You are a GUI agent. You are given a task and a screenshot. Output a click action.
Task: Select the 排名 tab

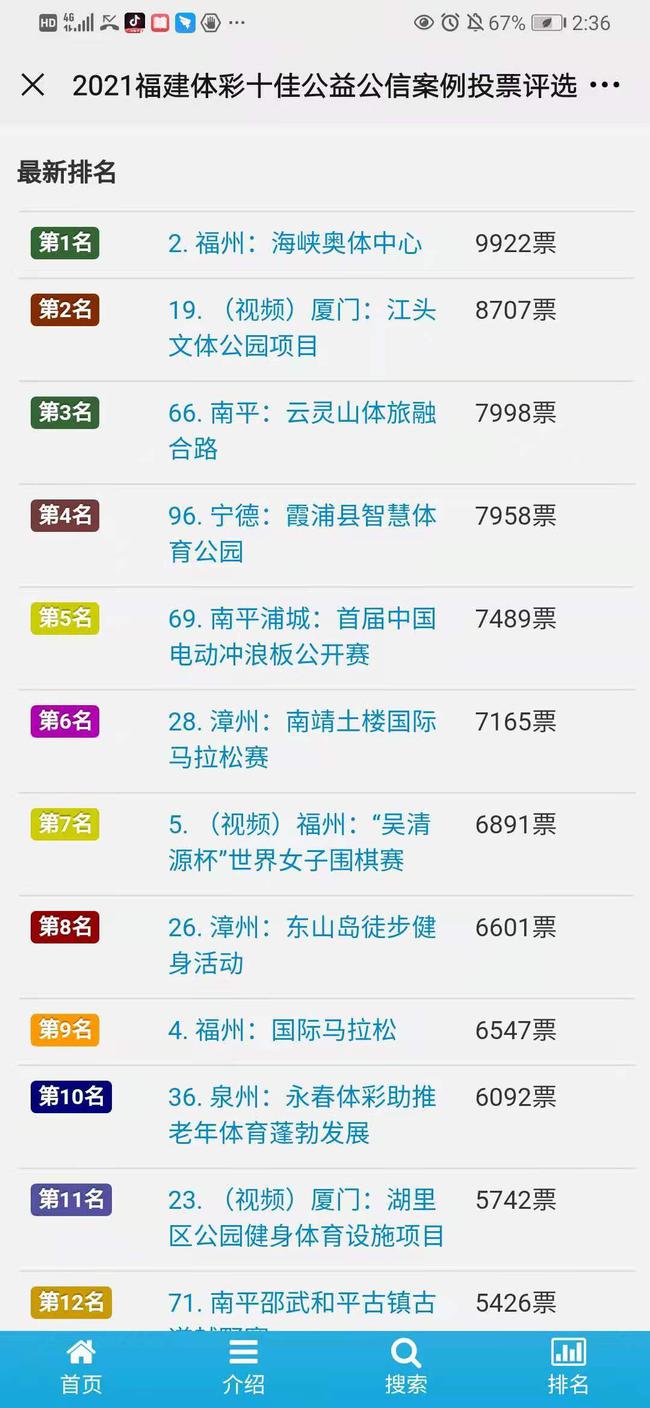click(x=568, y=1368)
